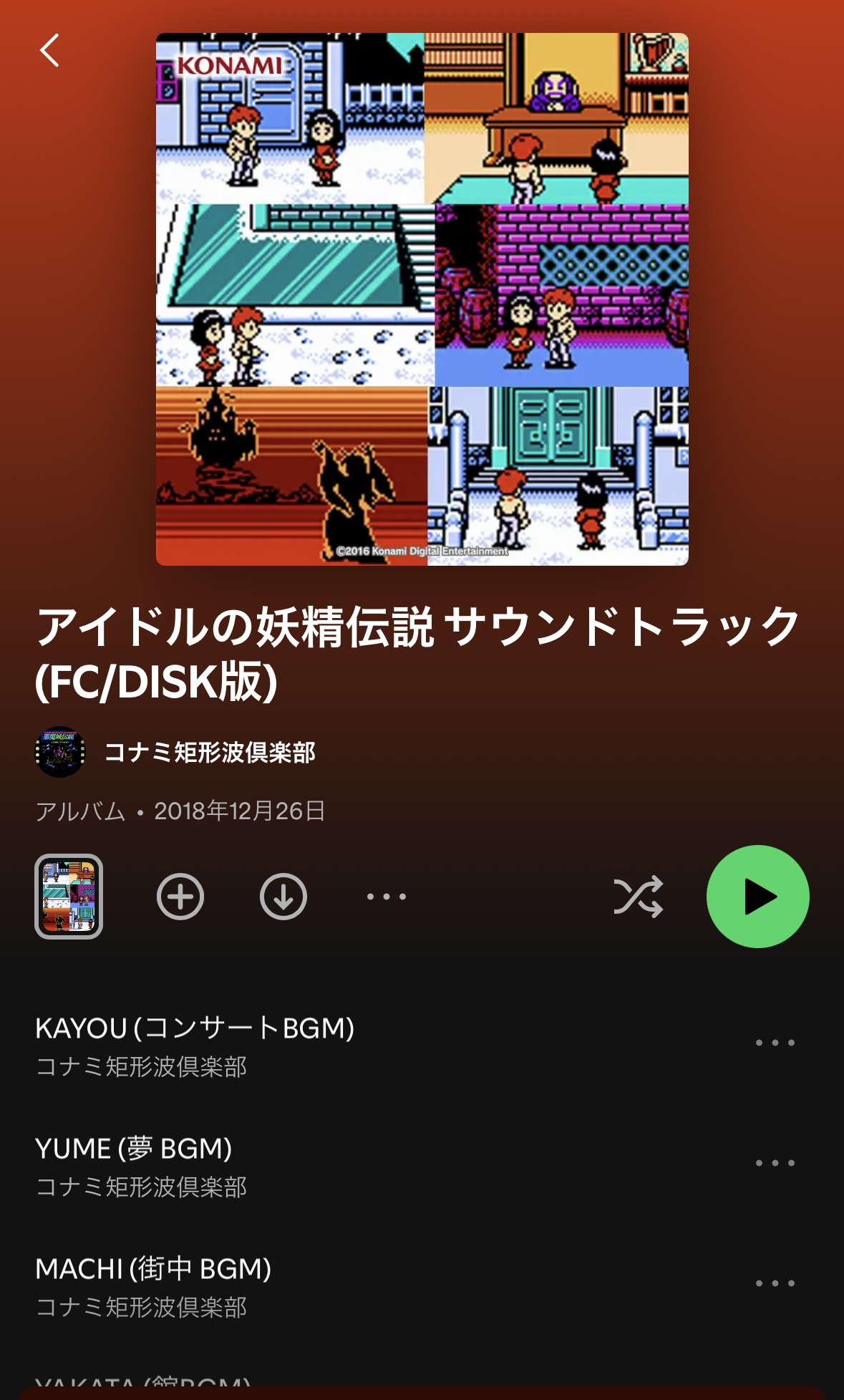The height and width of the screenshot is (1400, 844).
Task: Tap the small album cover preview thumbnail
Action: click(x=69, y=897)
